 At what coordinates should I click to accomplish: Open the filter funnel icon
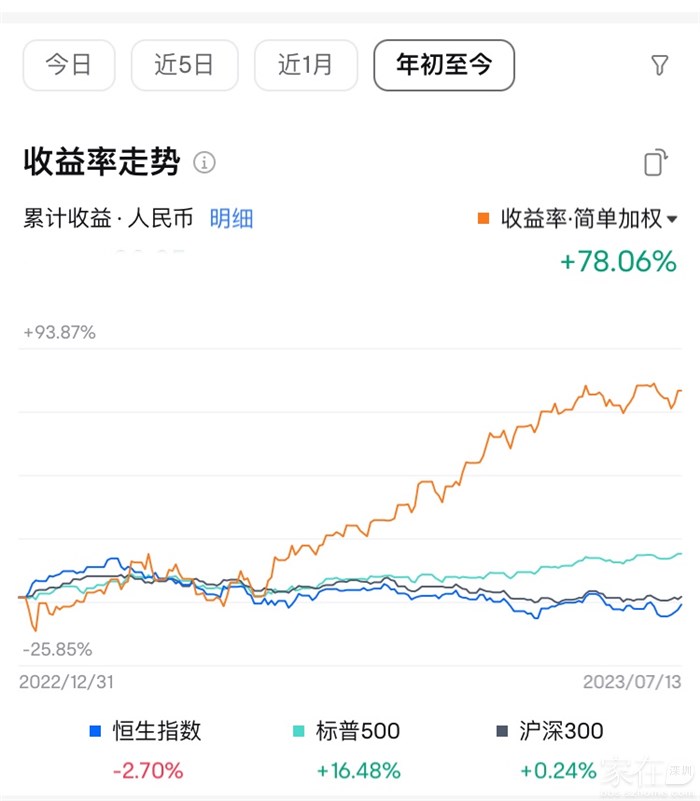[659, 65]
